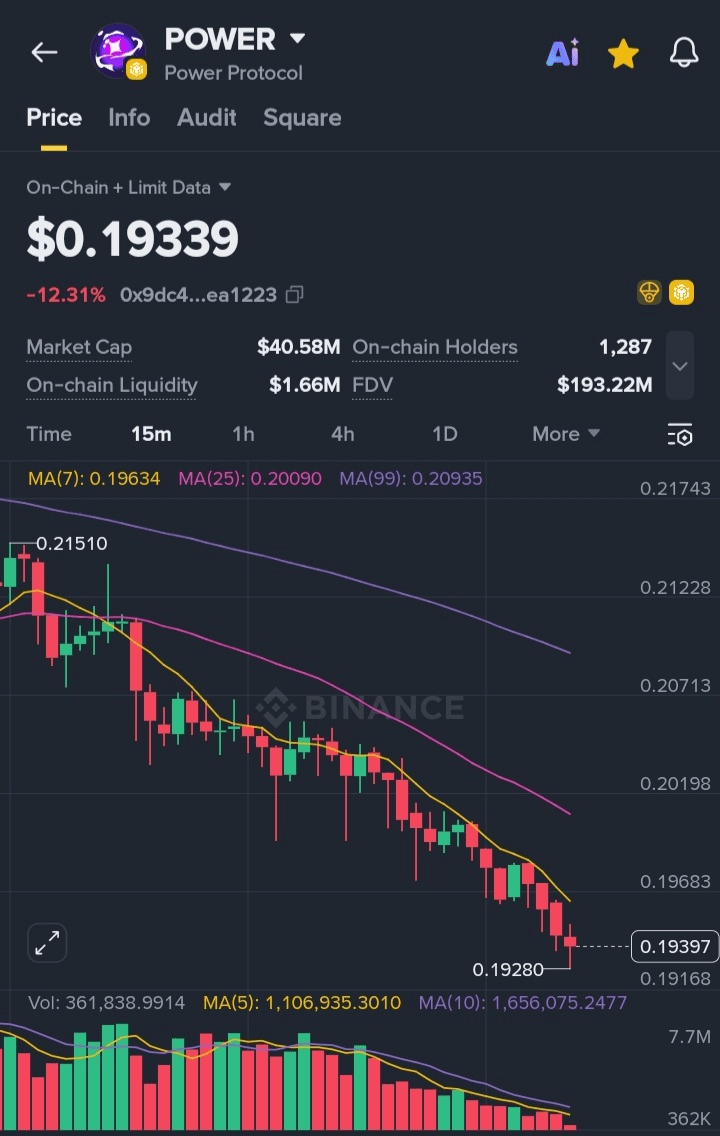The height and width of the screenshot is (1136, 720).
Task: Open the More intervals dropdown
Action: click(566, 434)
